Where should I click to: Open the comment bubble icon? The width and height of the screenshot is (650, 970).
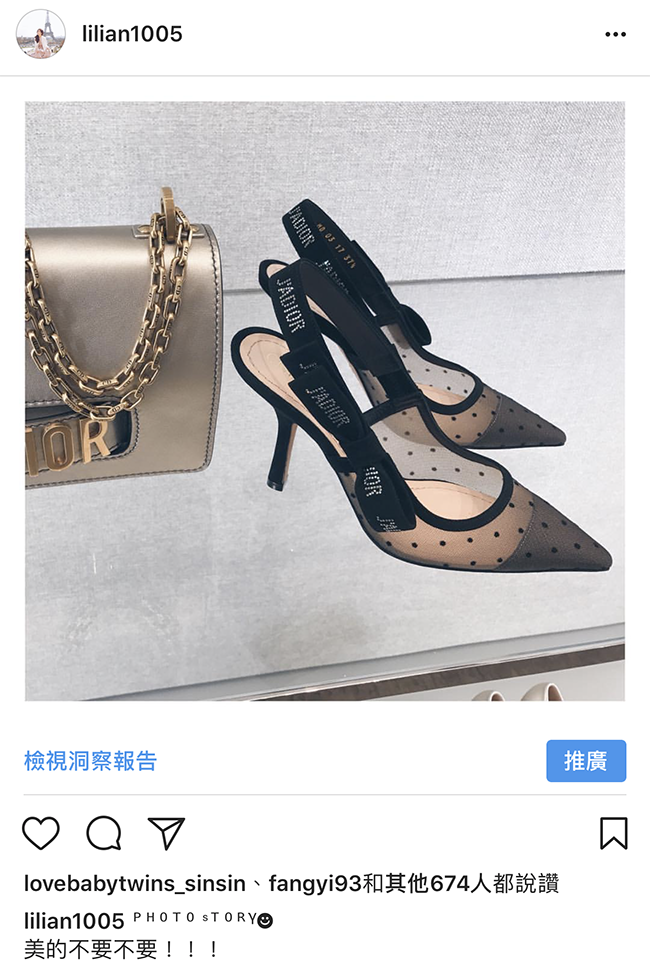point(103,833)
